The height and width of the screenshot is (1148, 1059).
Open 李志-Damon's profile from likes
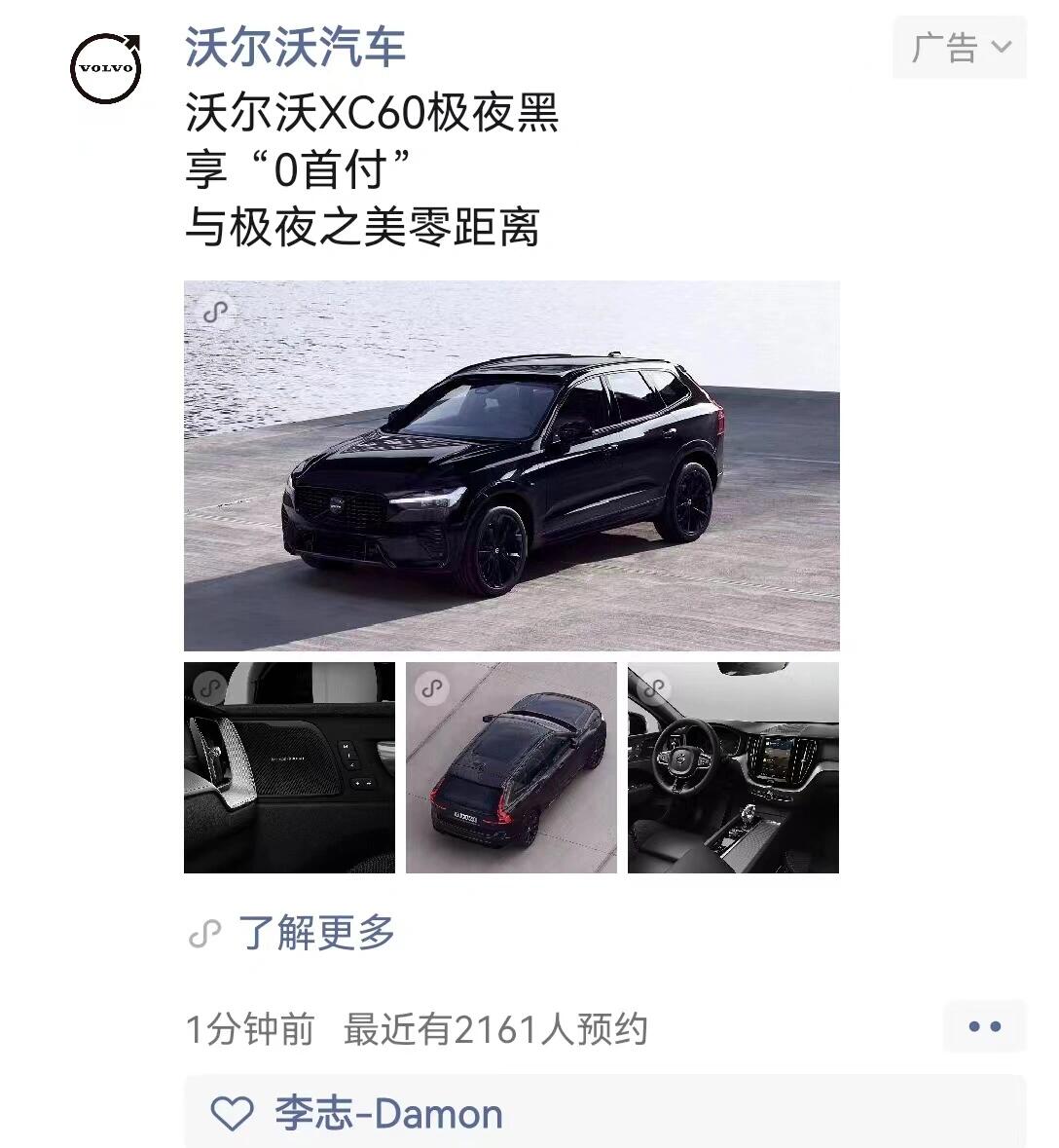pos(388,1114)
